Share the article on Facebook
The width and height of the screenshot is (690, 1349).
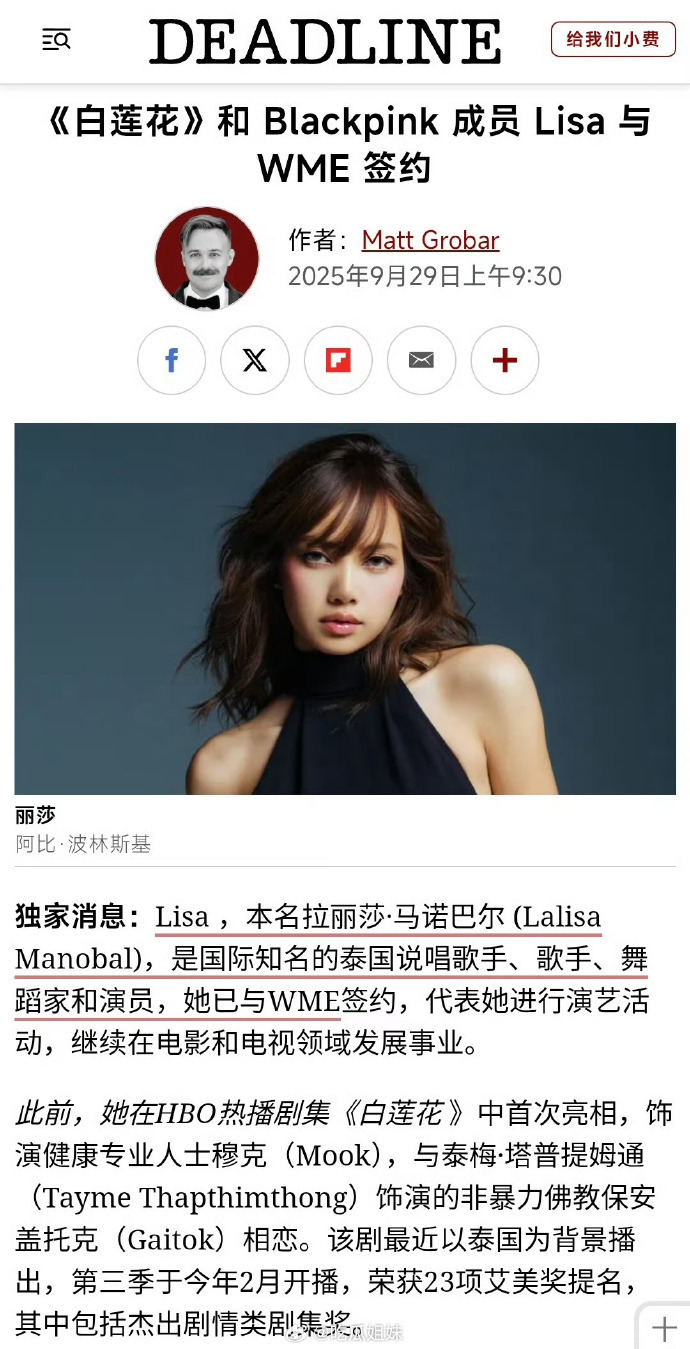[172, 360]
